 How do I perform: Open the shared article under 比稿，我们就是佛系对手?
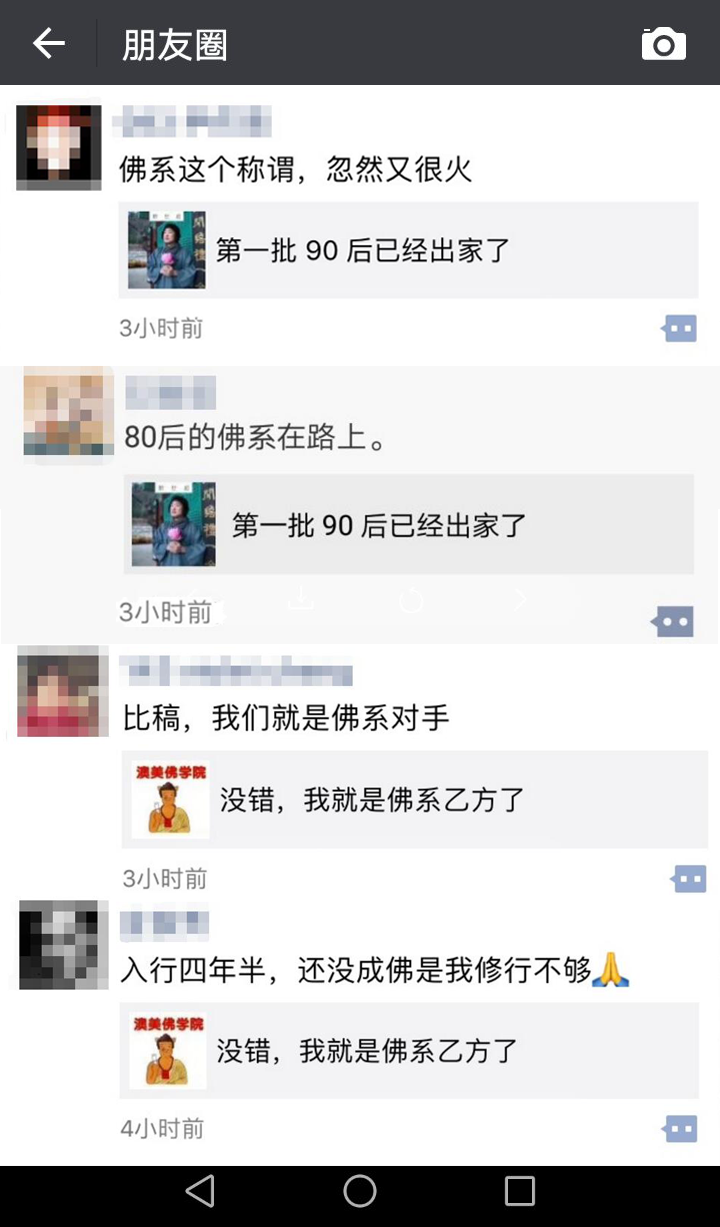point(414,800)
